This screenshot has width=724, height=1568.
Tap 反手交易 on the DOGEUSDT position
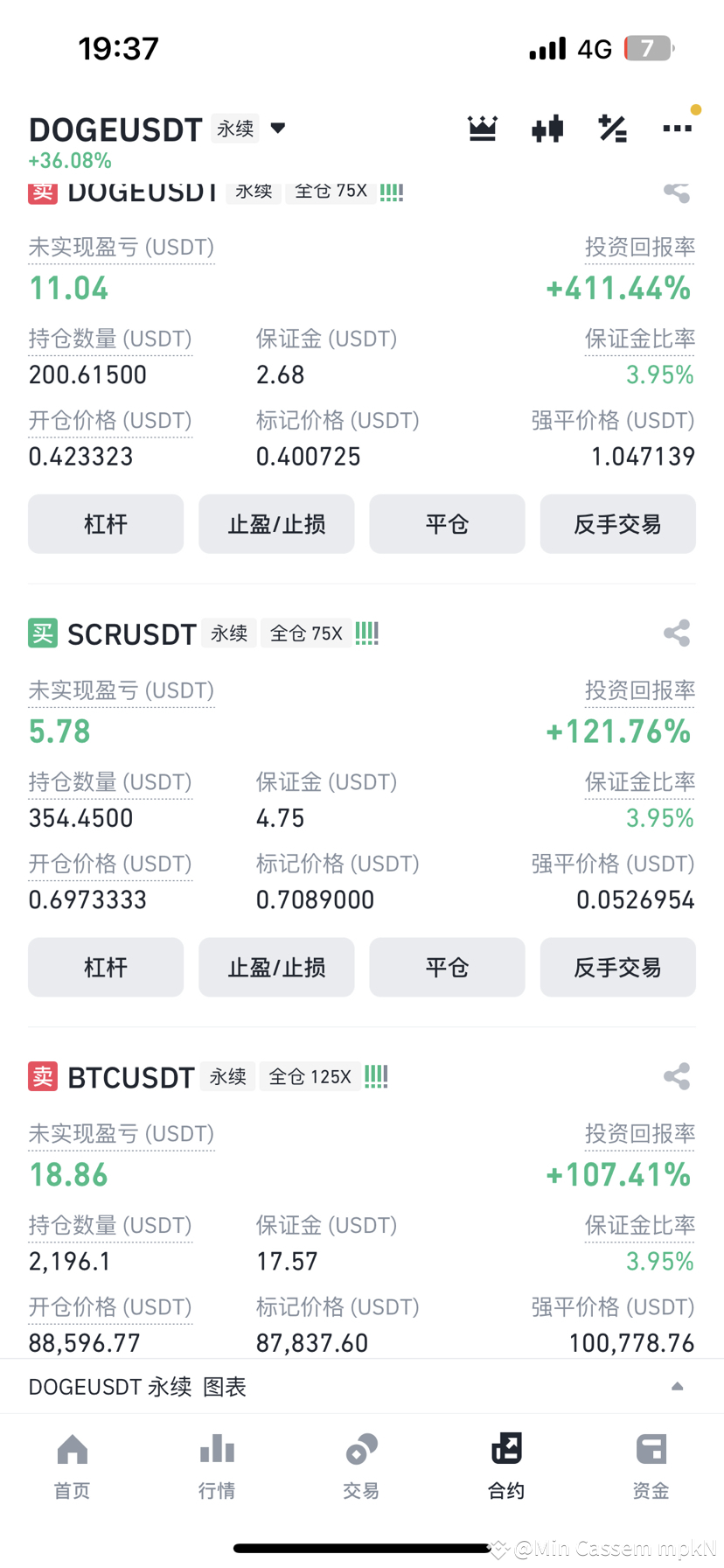point(617,524)
